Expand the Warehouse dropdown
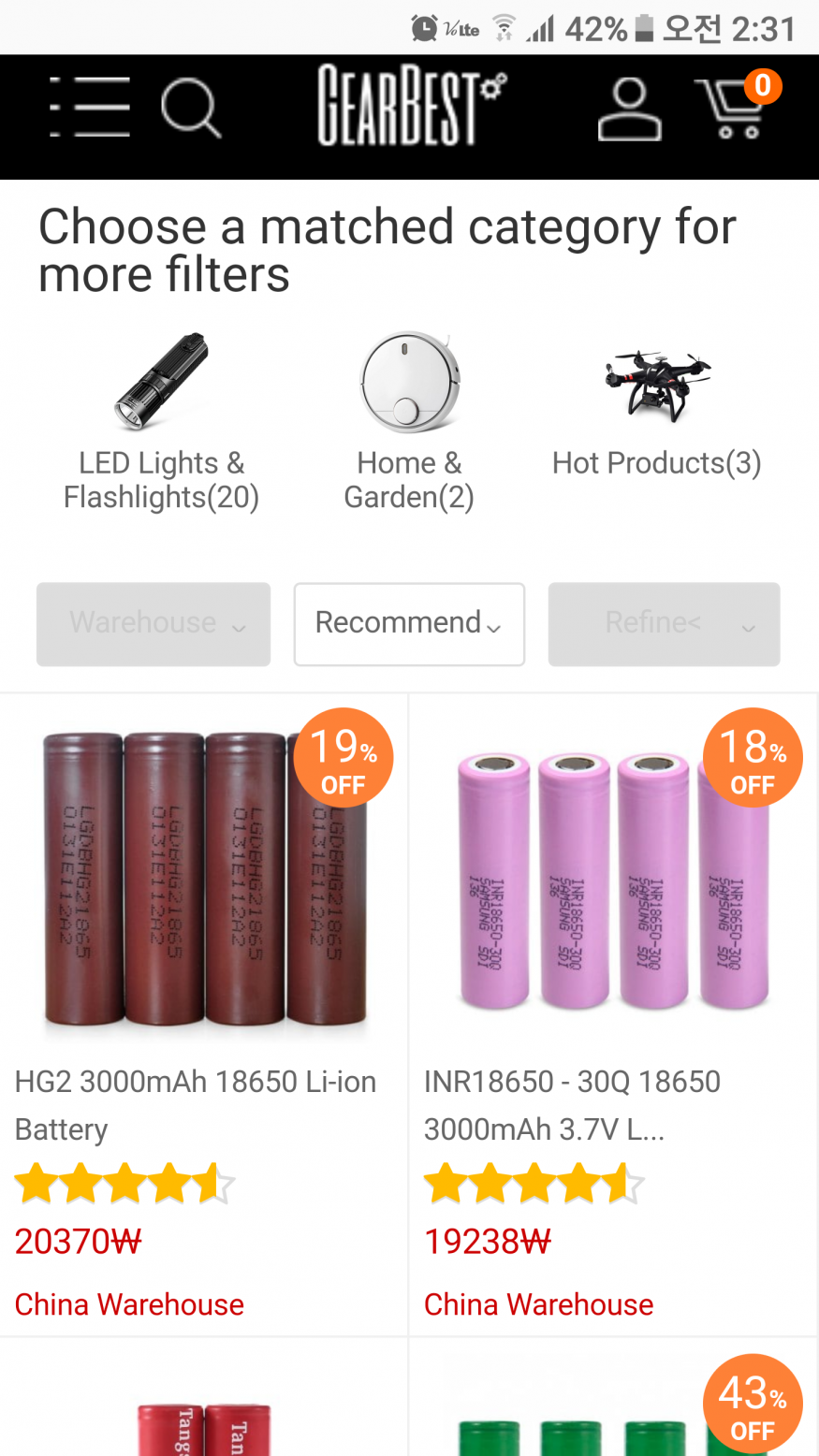The width and height of the screenshot is (819, 1456). pyautogui.click(x=154, y=624)
